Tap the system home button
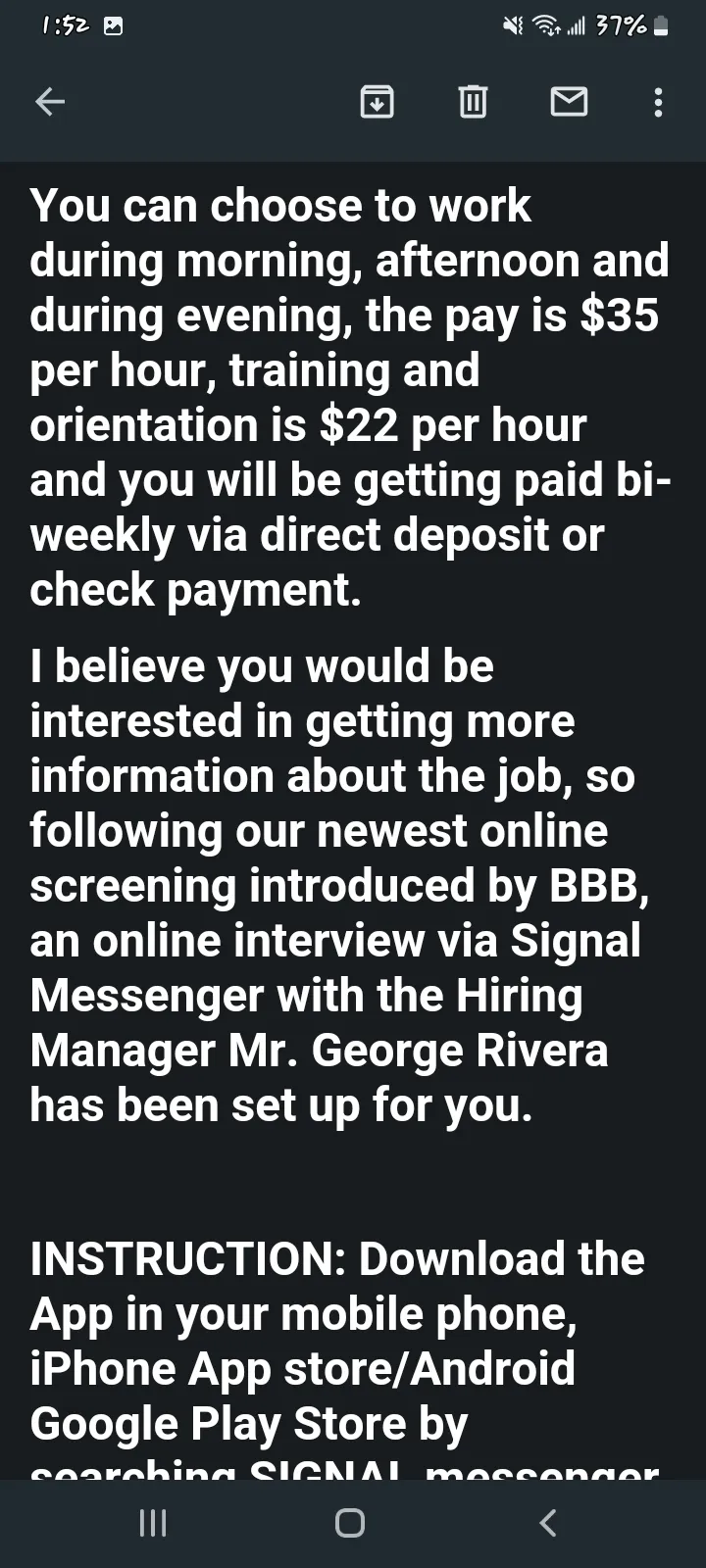706x1568 pixels. [350, 1522]
